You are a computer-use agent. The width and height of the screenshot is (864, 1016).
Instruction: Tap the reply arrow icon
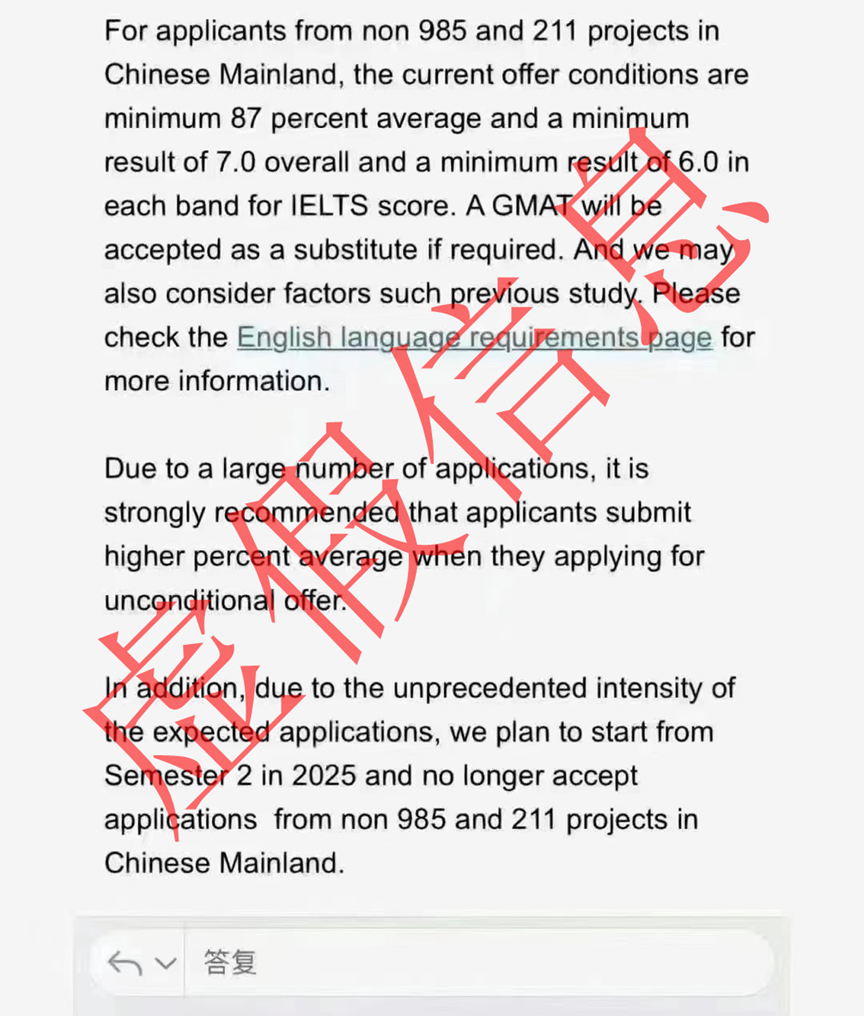click(x=125, y=963)
